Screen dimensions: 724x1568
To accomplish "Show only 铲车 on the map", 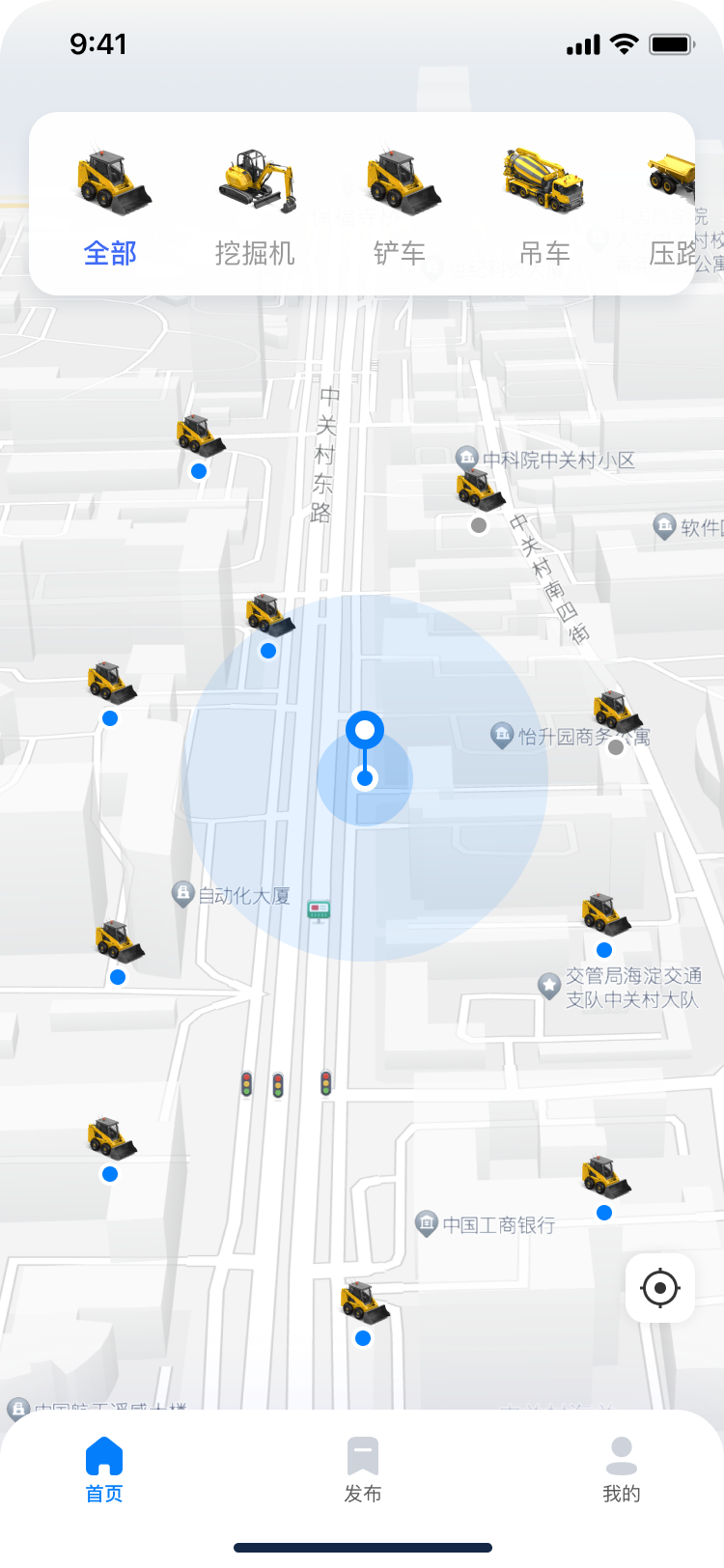I will pyautogui.click(x=400, y=209).
